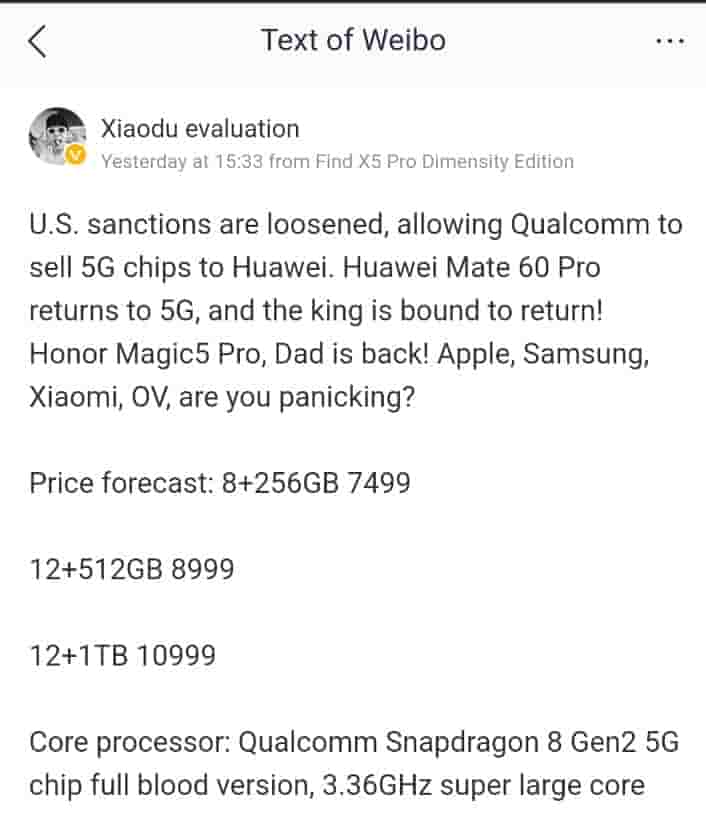This screenshot has width=706, height=819.
Task: Tap the Xiaodu evaluation username
Action: 200,128
